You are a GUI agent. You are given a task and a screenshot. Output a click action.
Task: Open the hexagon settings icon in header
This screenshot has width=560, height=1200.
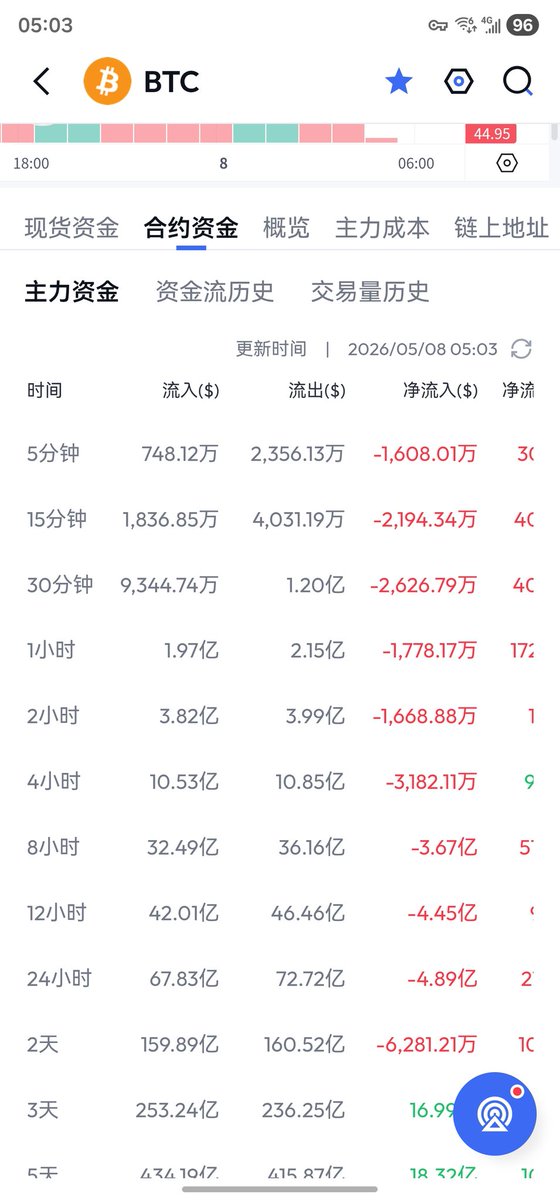click(458, 81)
